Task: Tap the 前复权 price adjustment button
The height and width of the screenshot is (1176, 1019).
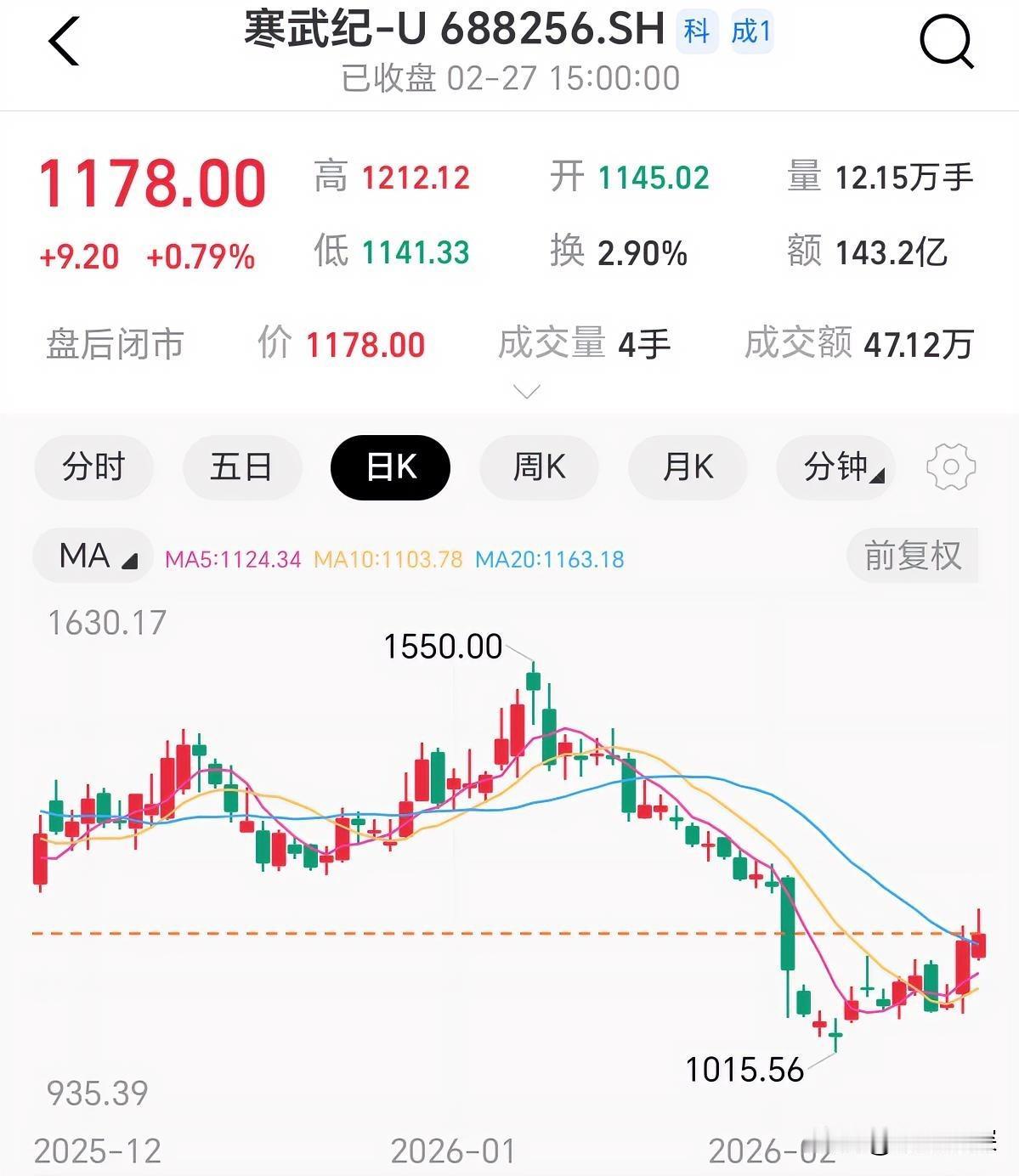Action: [911, 555]
